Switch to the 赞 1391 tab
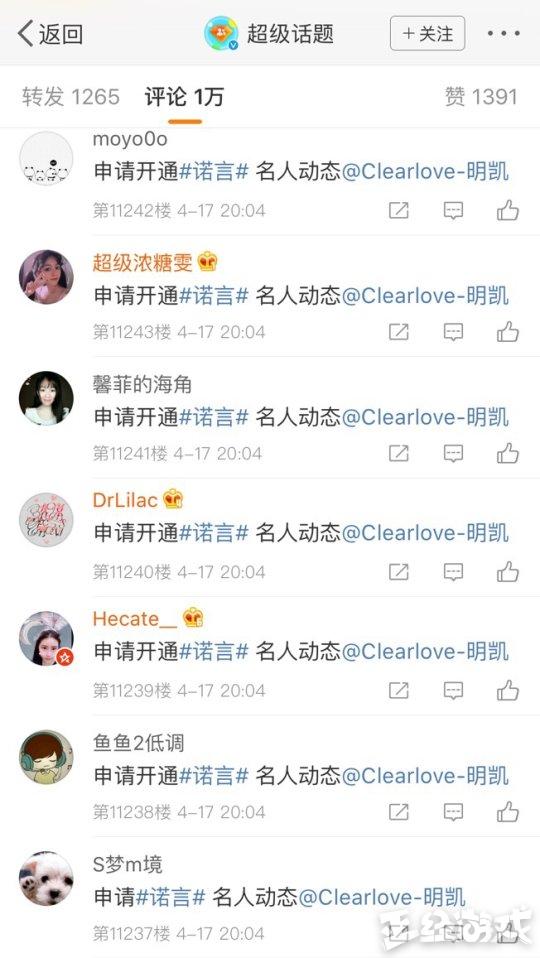 [x=481, y=97]
